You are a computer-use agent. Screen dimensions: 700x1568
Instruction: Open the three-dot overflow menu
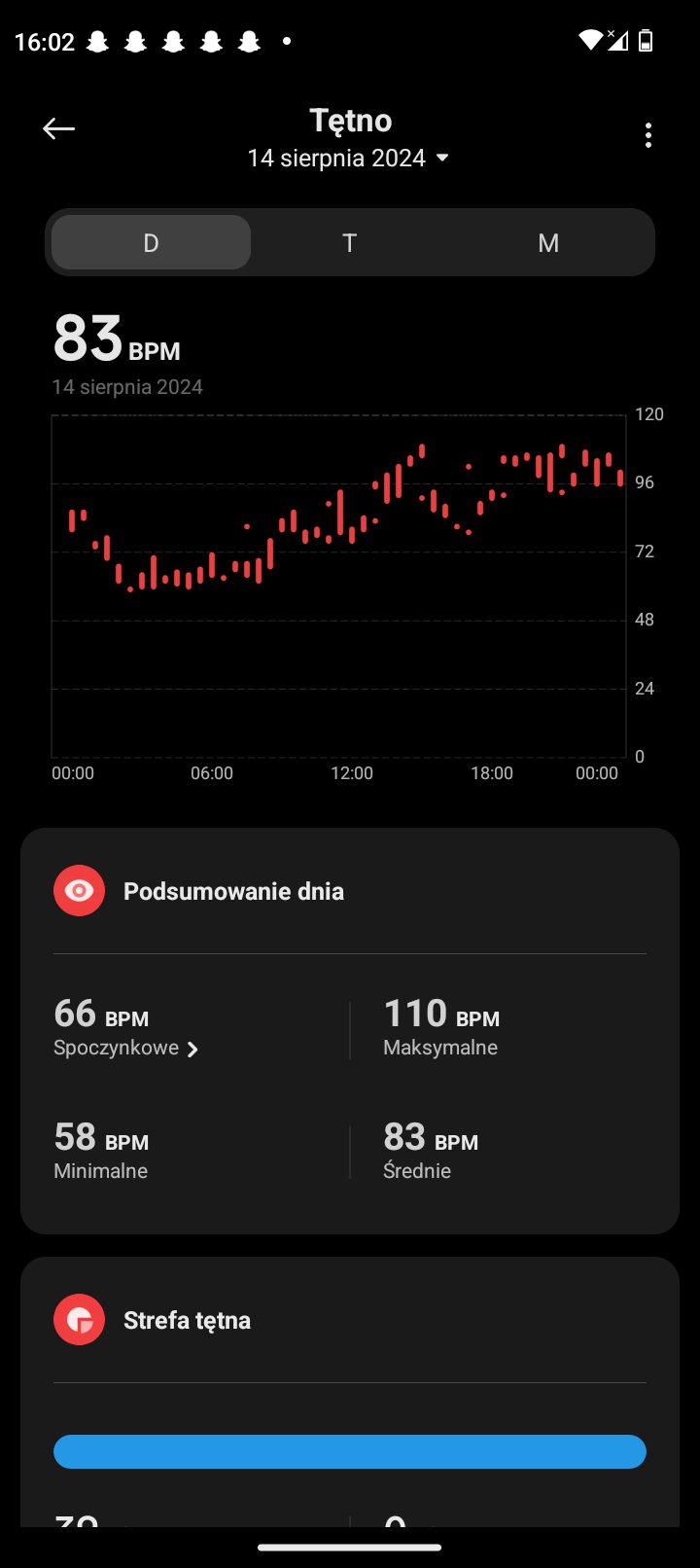tap(647, 135)
